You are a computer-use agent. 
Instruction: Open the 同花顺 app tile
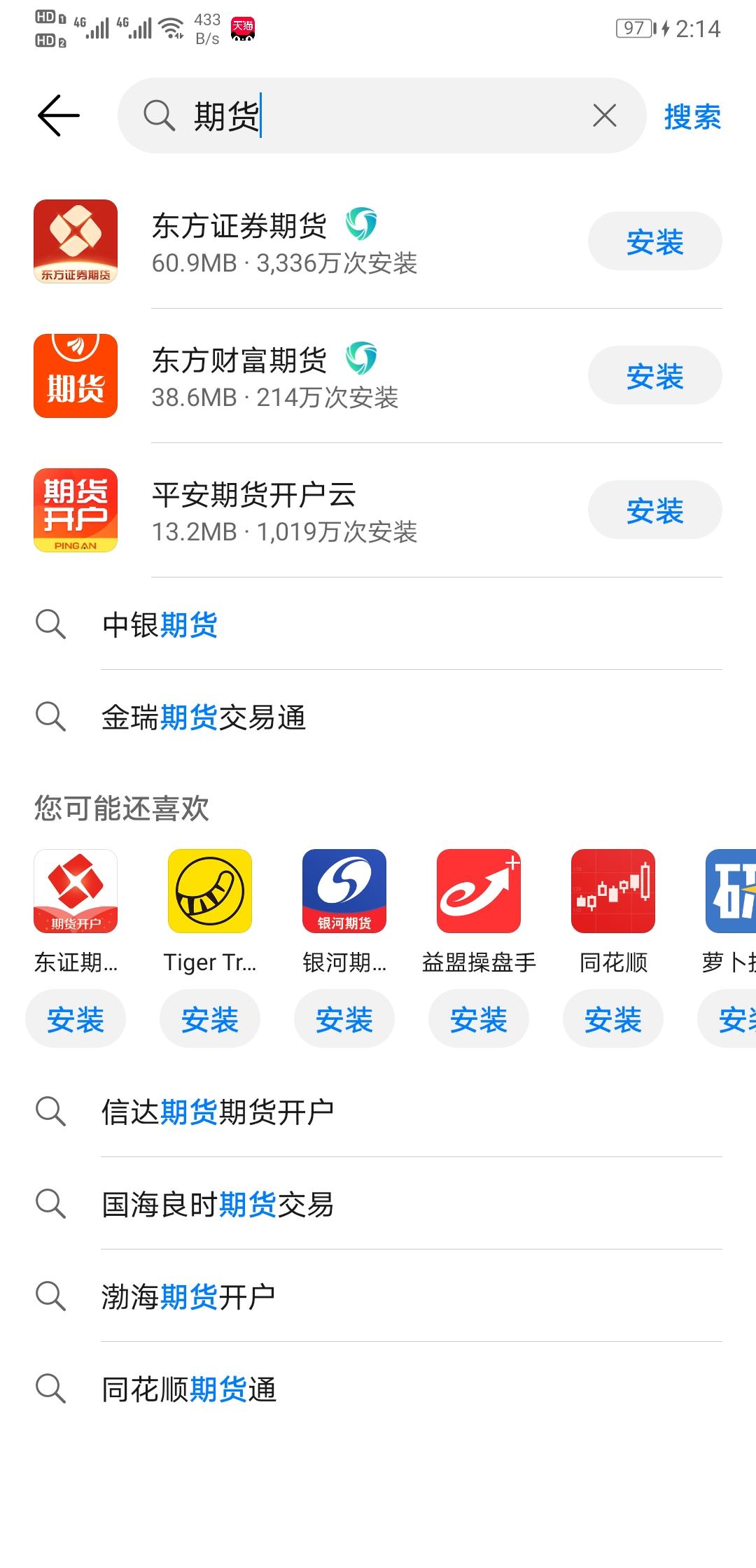pyautogui.click(x=613, y=910)
